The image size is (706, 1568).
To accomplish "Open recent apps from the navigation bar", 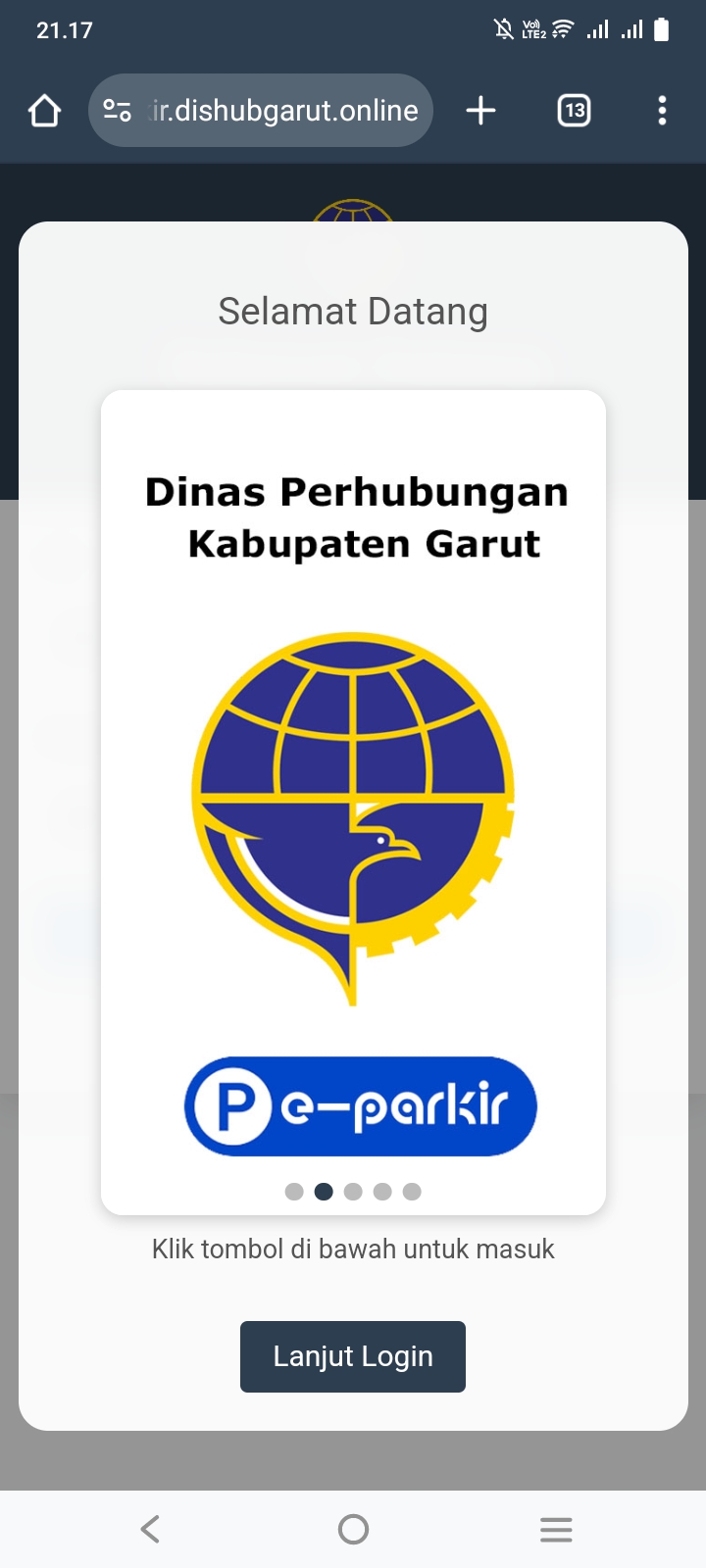I will (556, 1529).
